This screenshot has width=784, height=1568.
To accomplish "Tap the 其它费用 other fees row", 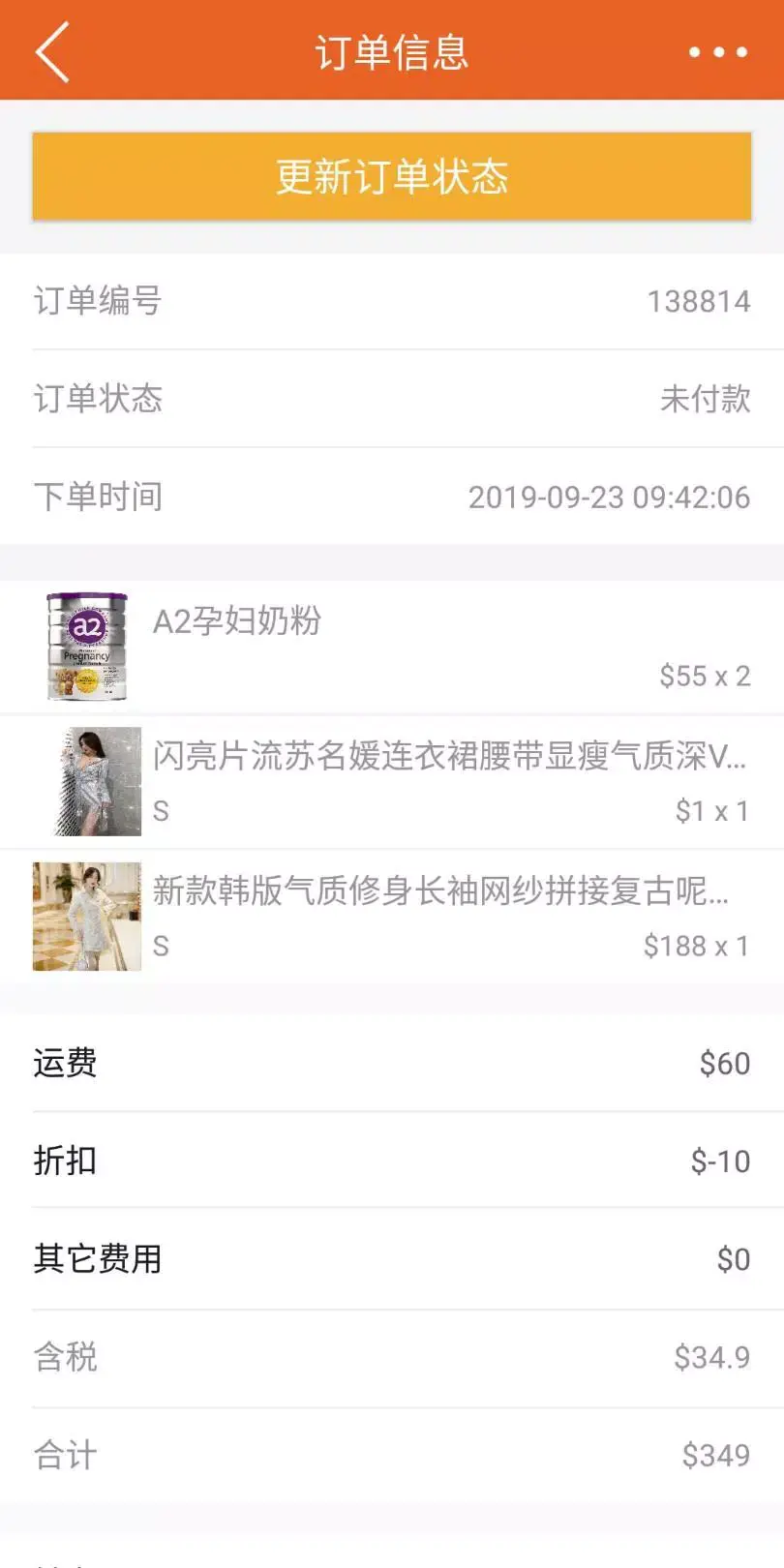I will (x=392, y=1258).
